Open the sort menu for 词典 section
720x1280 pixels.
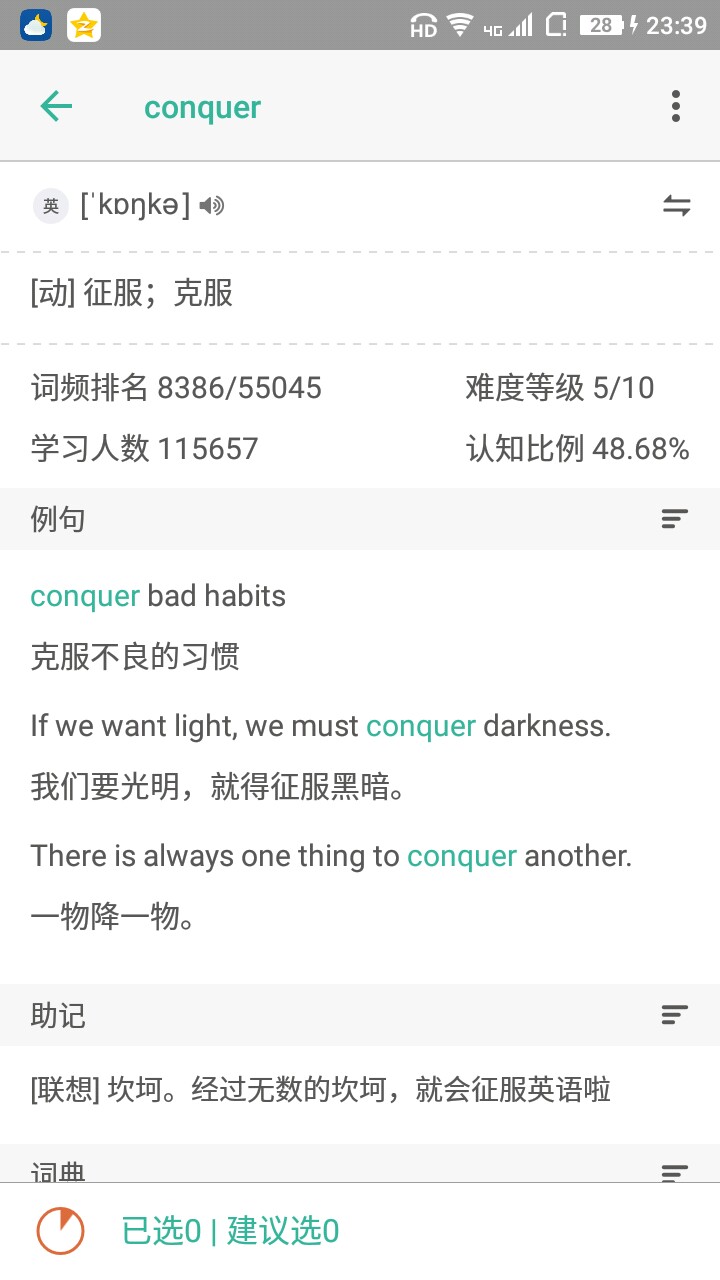click(x=675, y=1172)
